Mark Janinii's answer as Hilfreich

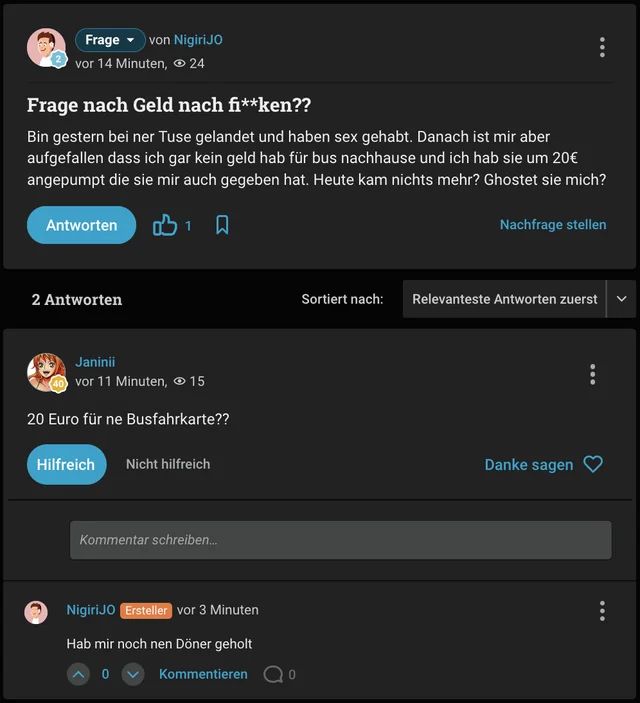66,464
